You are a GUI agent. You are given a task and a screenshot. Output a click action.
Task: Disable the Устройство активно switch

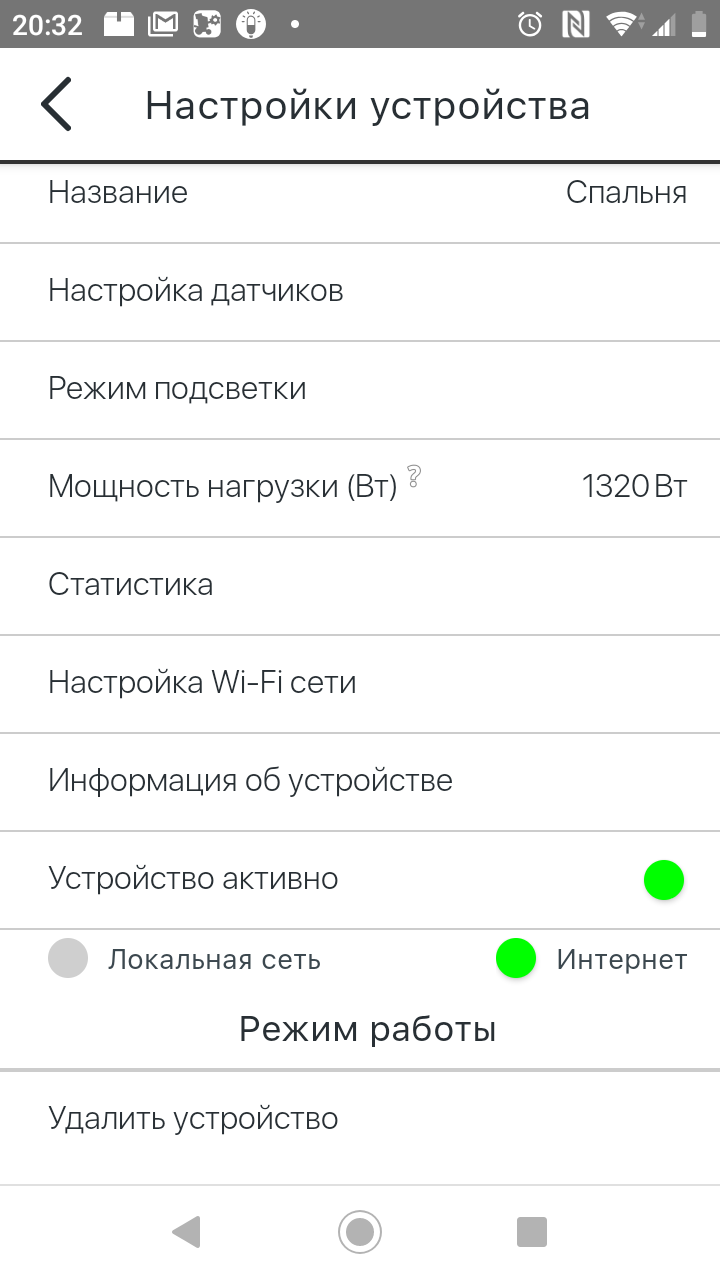click(662, 880)
